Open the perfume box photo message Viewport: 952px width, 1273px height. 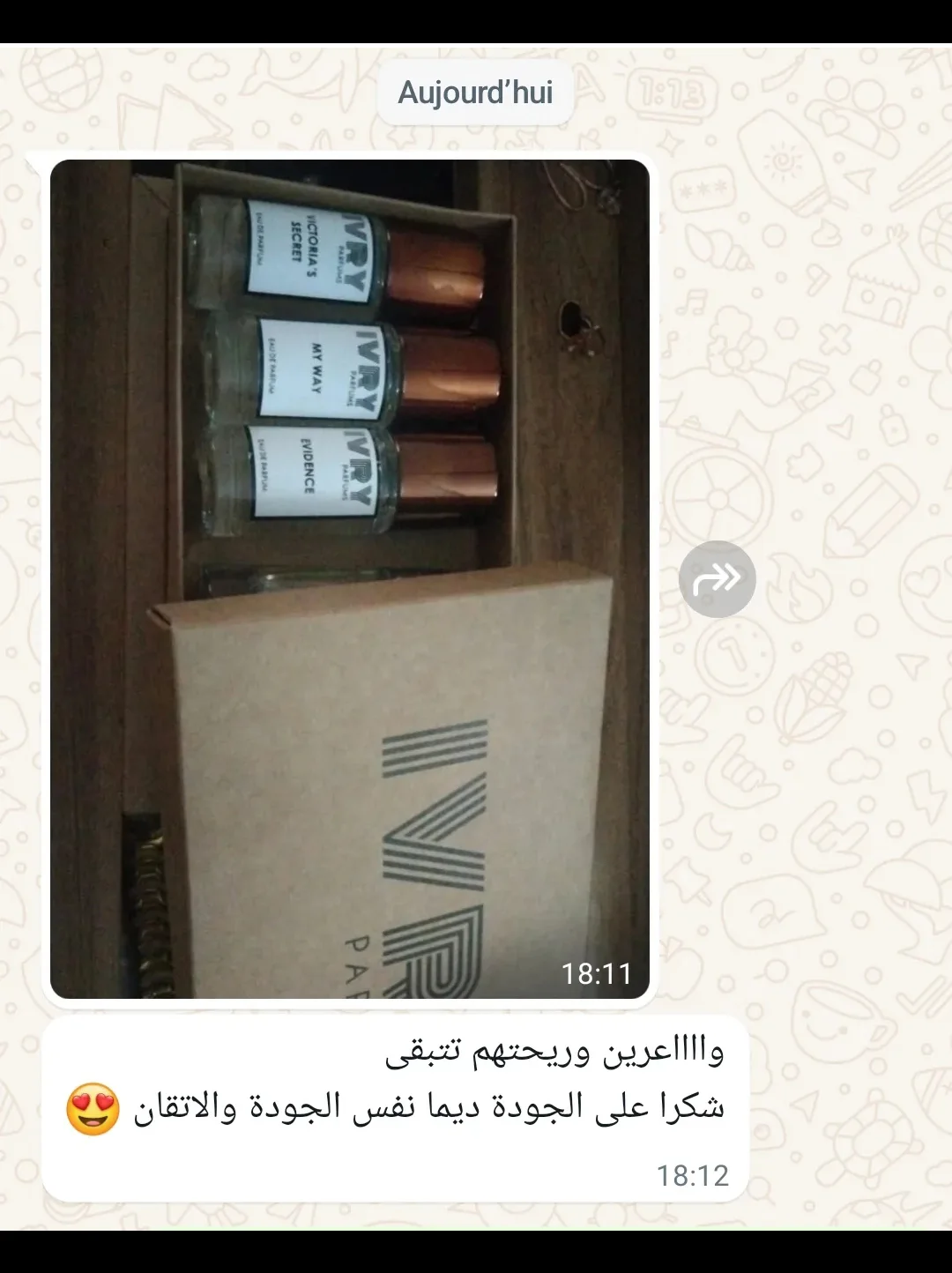point(350,578)
